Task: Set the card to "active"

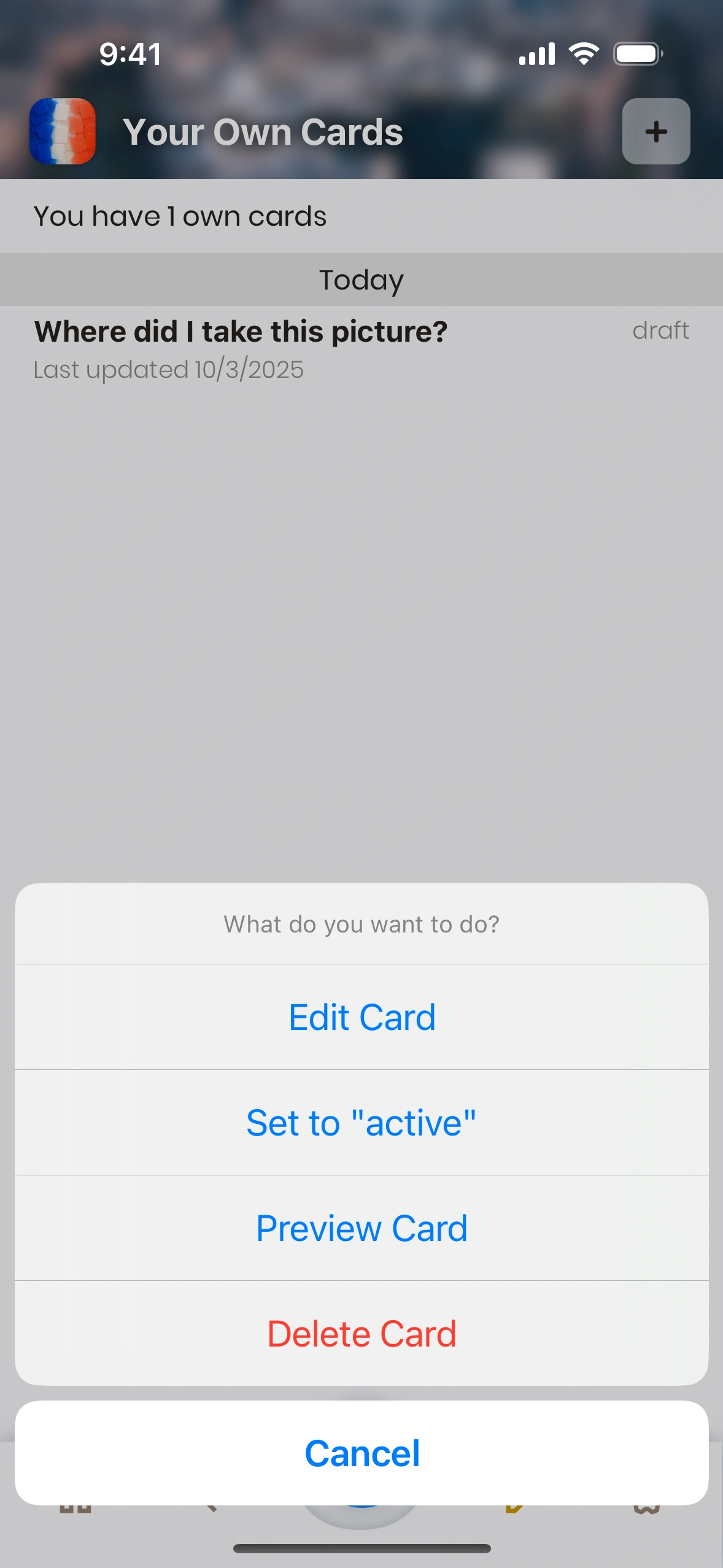Action: [361, 1123]
